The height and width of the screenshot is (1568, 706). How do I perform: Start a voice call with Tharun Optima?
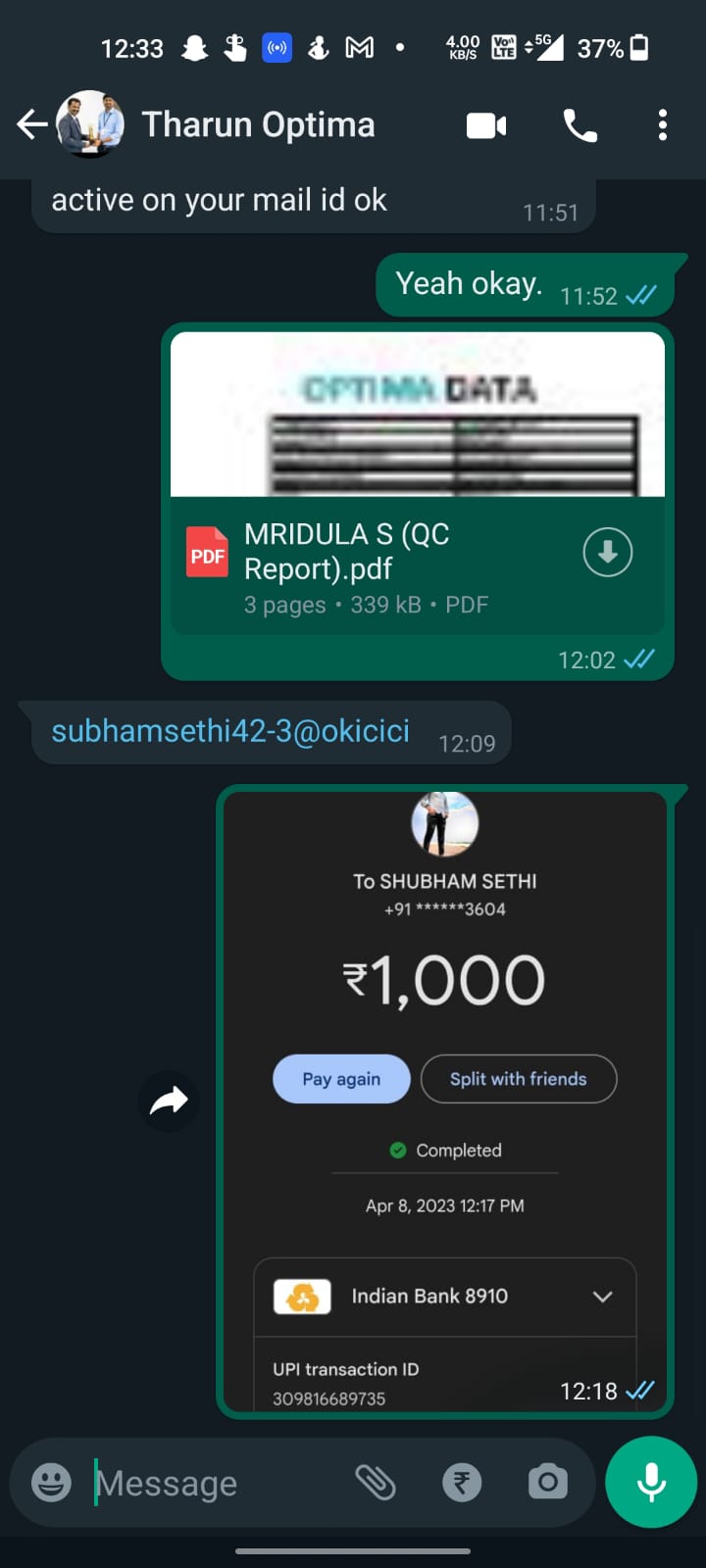pyautogui.click(x=580, y=125)
